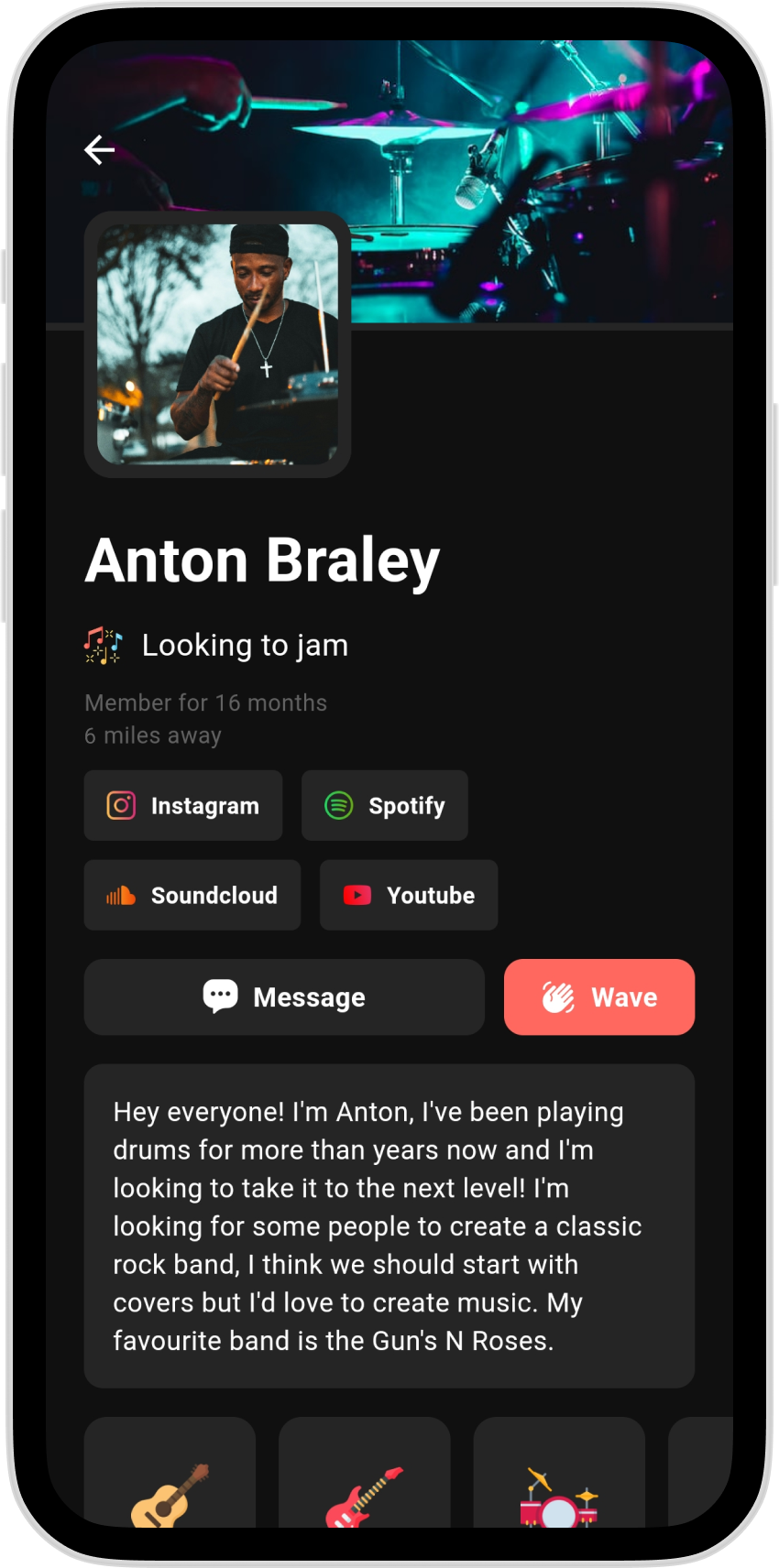Image resolution: width=779 pixels, height=1568 pixels.
Task: Open Anton Braley's profile photo
Action: coord(217,344)
